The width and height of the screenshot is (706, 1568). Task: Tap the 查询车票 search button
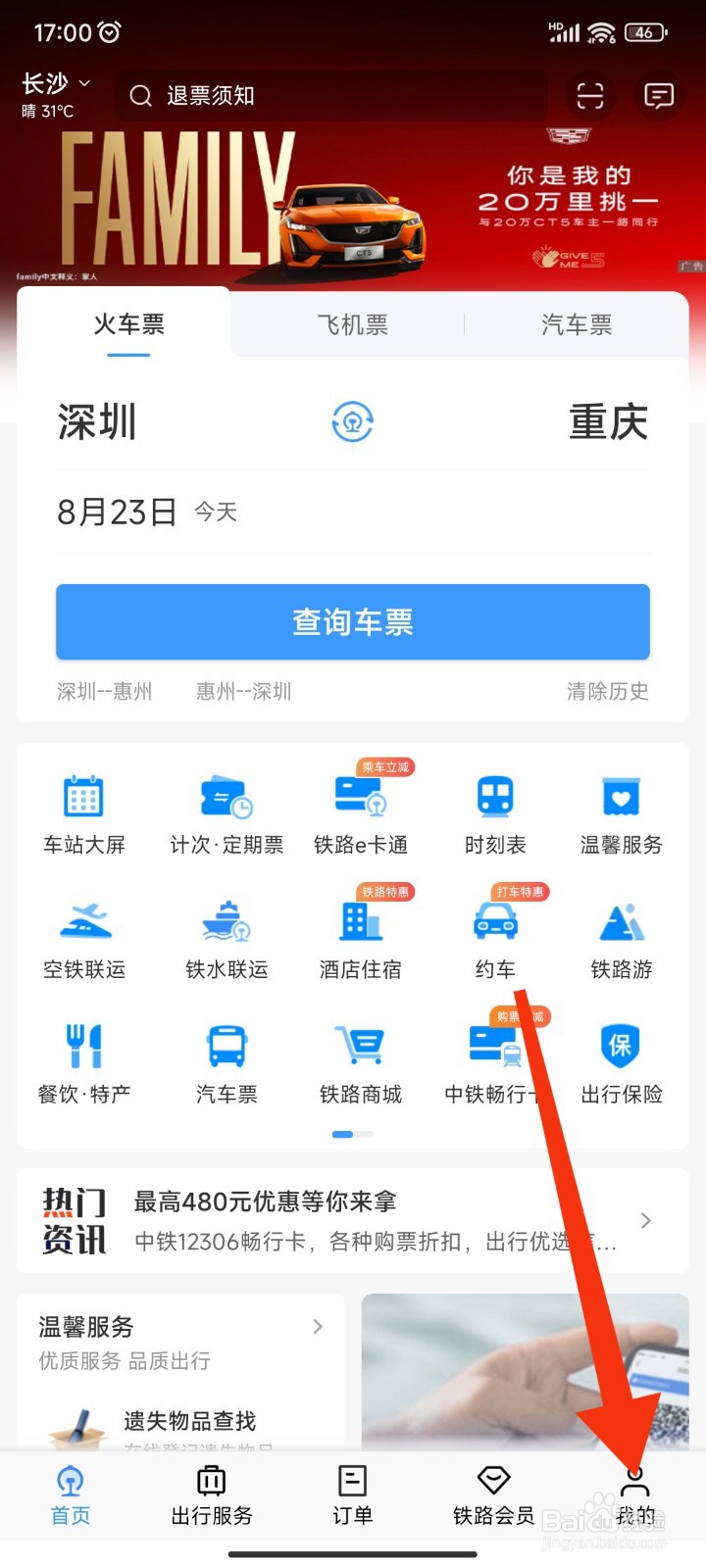point(353,621)
